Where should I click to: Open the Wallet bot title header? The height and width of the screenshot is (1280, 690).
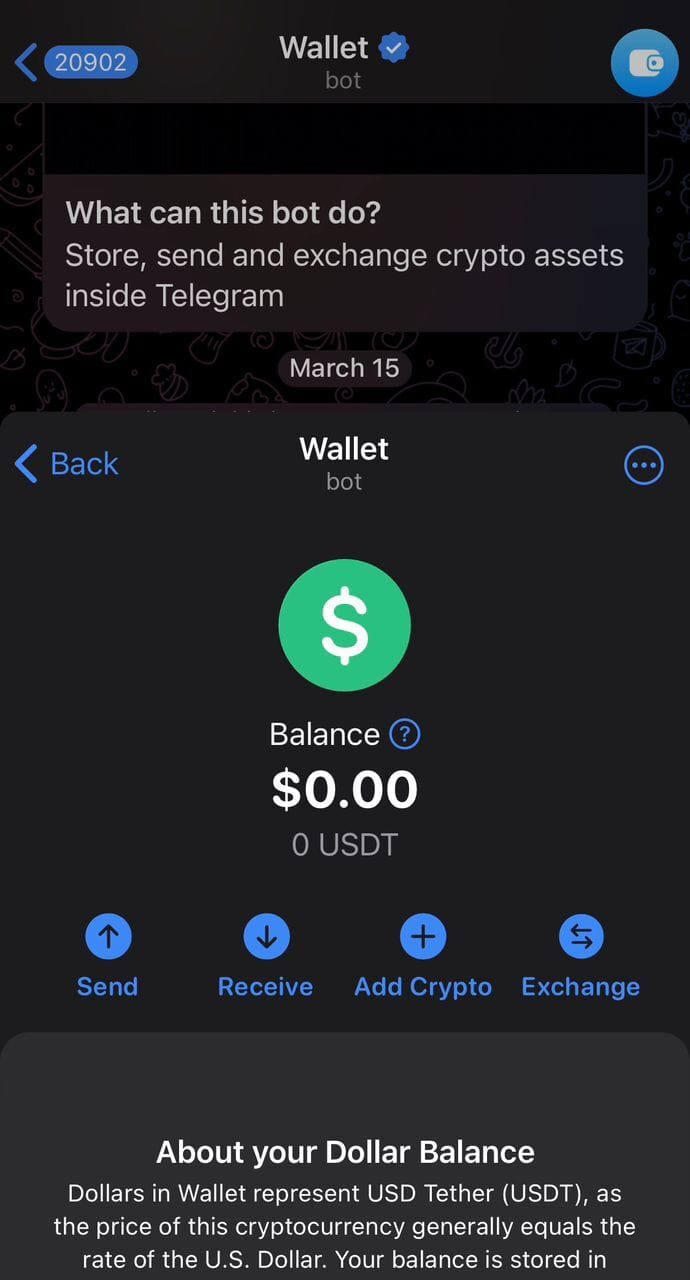pos(344,62)
